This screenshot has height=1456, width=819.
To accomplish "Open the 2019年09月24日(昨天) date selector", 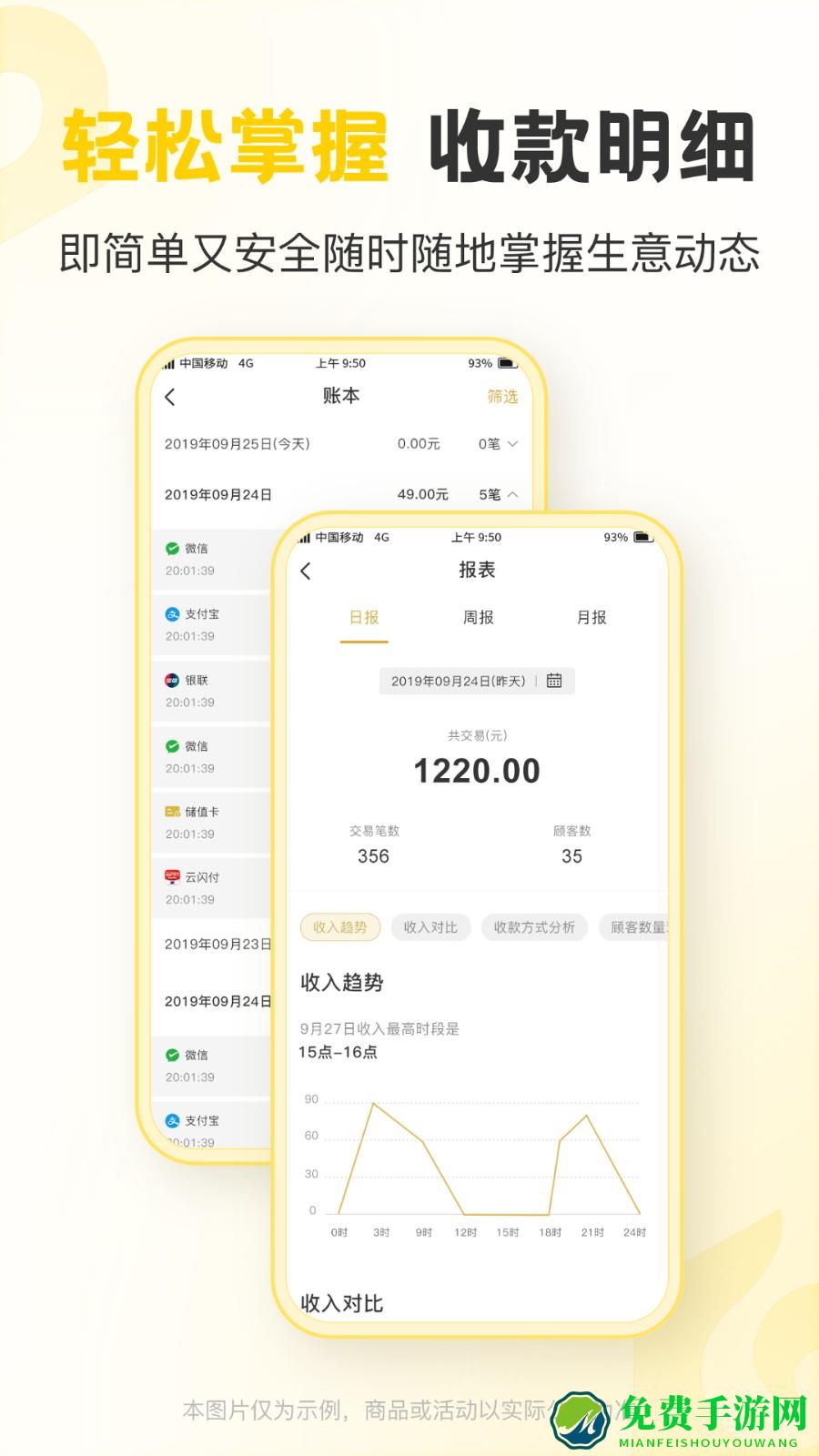I will (x=460, y=681).
